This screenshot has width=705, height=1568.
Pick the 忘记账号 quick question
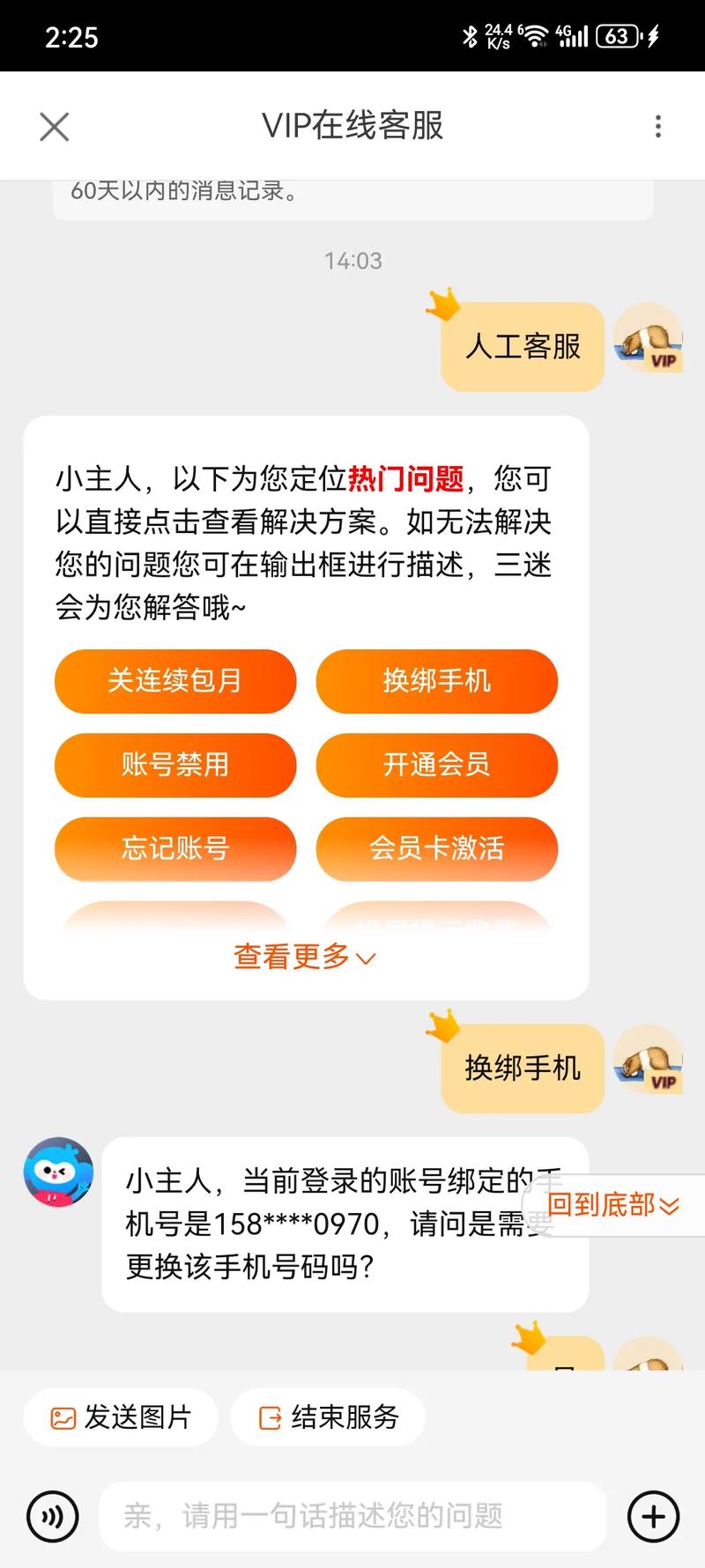click(x=175, y=848)
